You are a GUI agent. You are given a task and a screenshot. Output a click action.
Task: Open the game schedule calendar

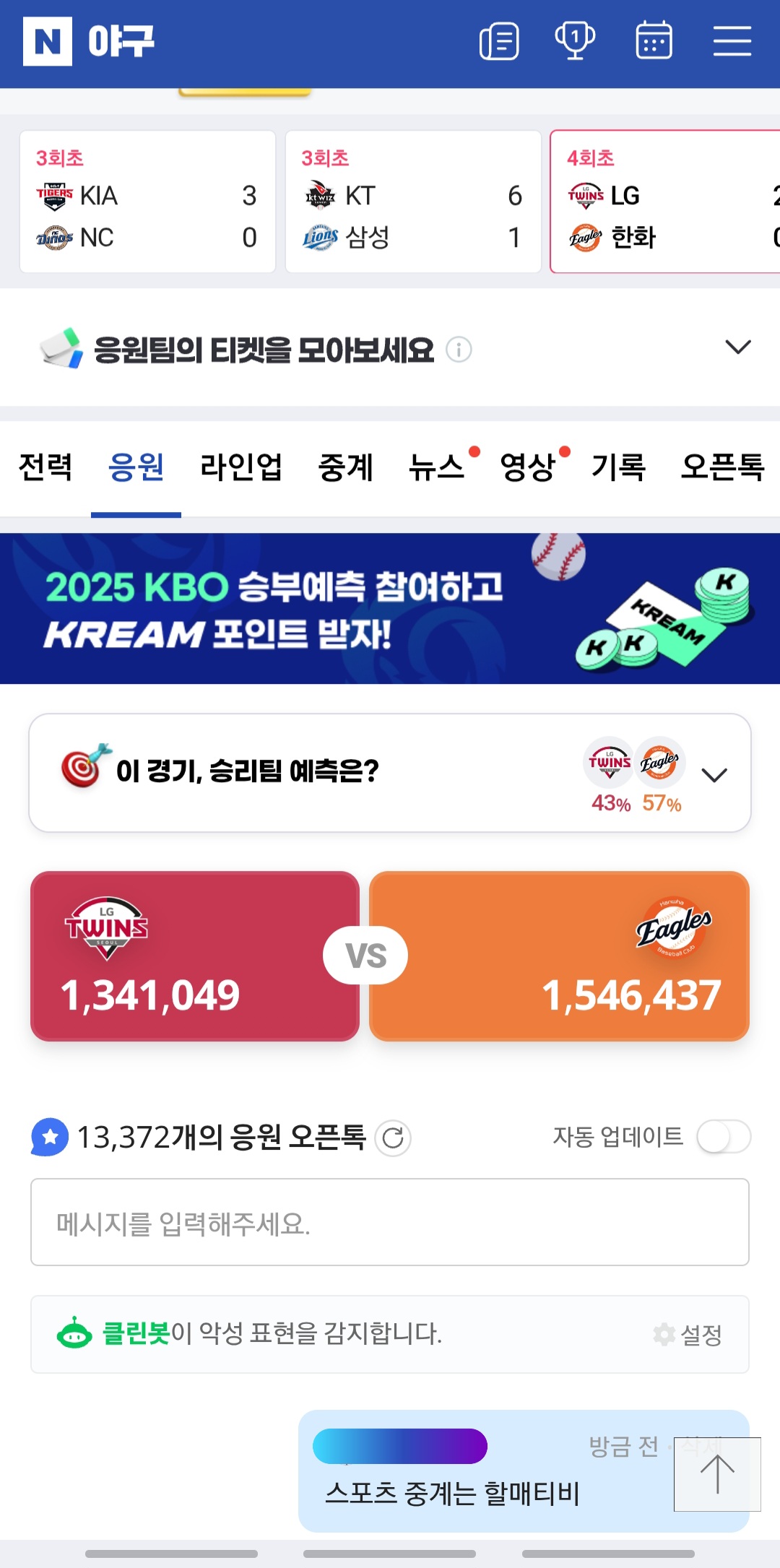click(654, 41)
